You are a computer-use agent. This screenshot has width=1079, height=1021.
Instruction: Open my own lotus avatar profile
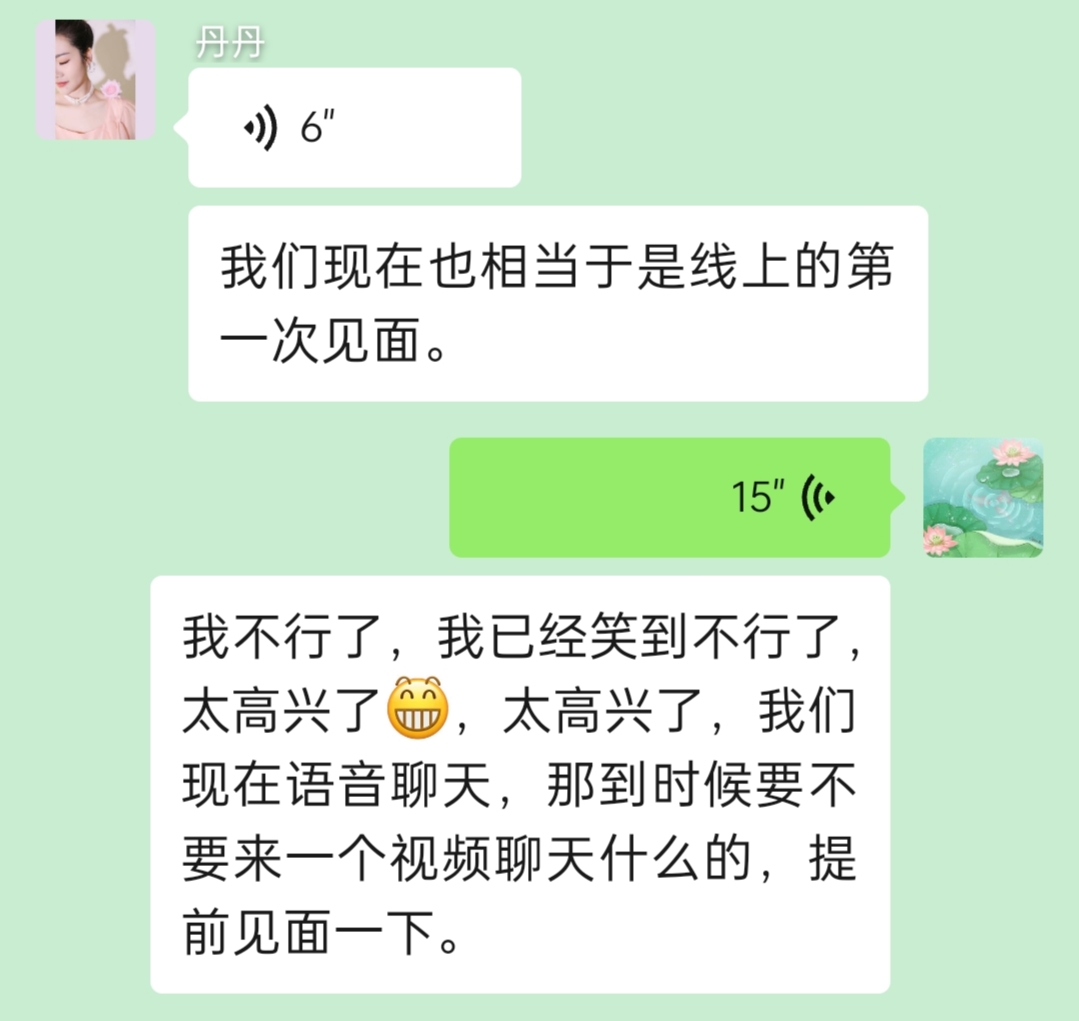pyautogui.click(x=982, y=497)
